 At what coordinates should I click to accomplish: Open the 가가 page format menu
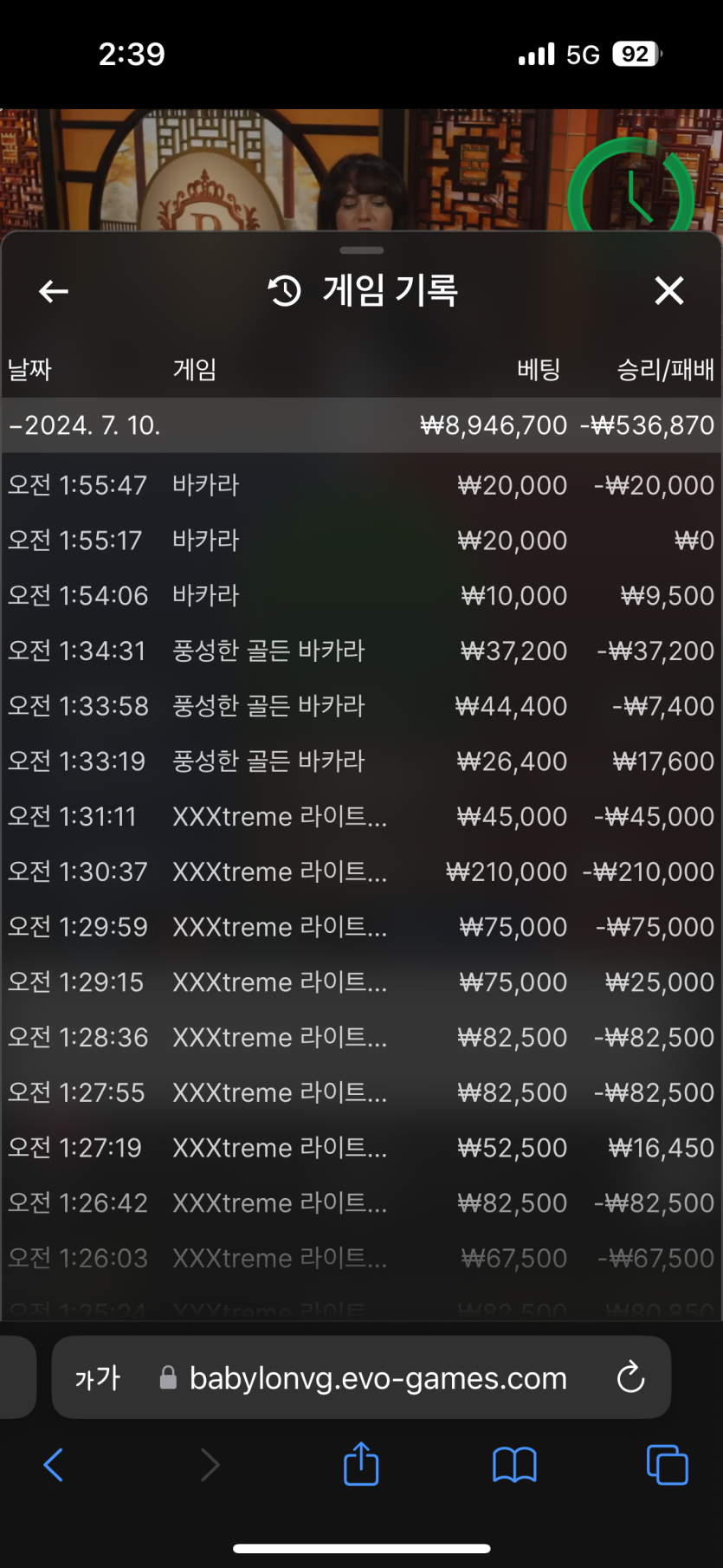97,1377
